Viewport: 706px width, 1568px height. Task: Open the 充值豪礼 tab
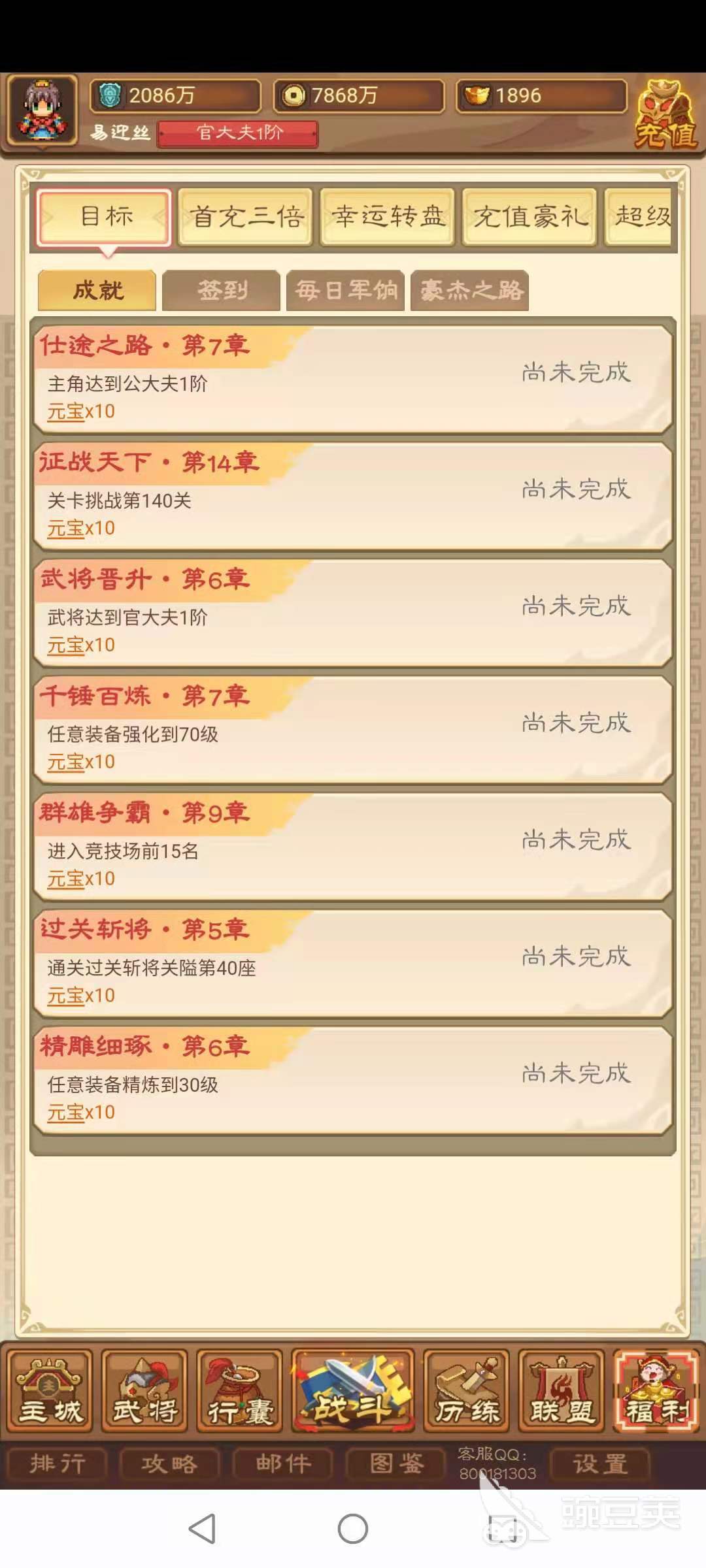[529, 217]
